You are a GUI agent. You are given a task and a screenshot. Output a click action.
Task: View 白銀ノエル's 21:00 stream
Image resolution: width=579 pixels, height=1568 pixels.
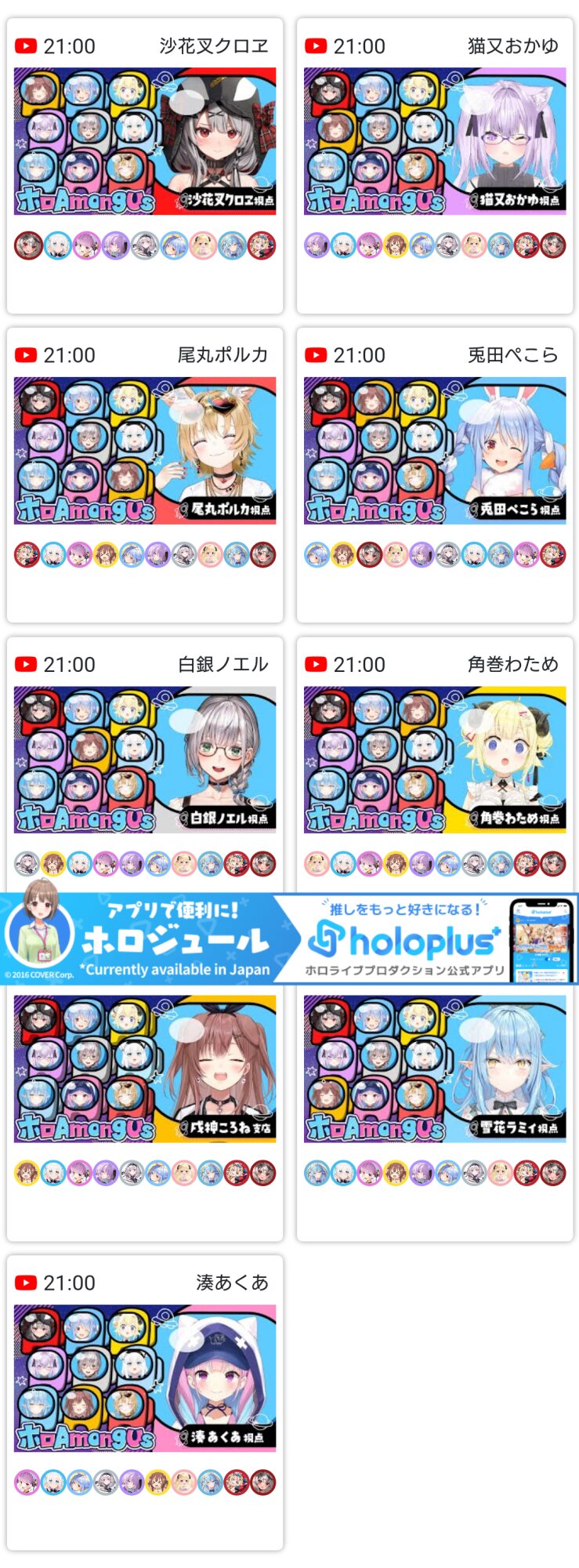click(145, 759)
